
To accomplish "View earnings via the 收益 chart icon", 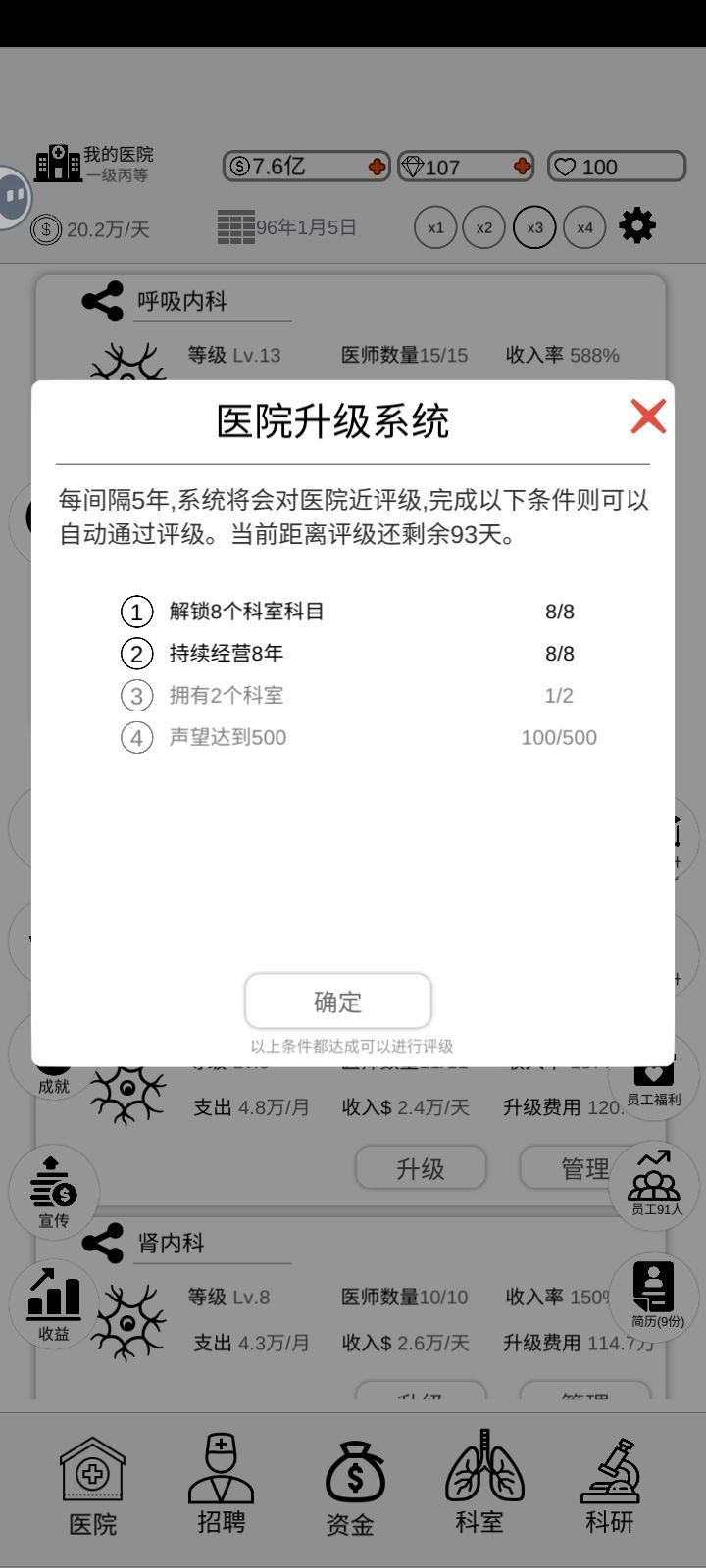I will tap(52, 1303).
